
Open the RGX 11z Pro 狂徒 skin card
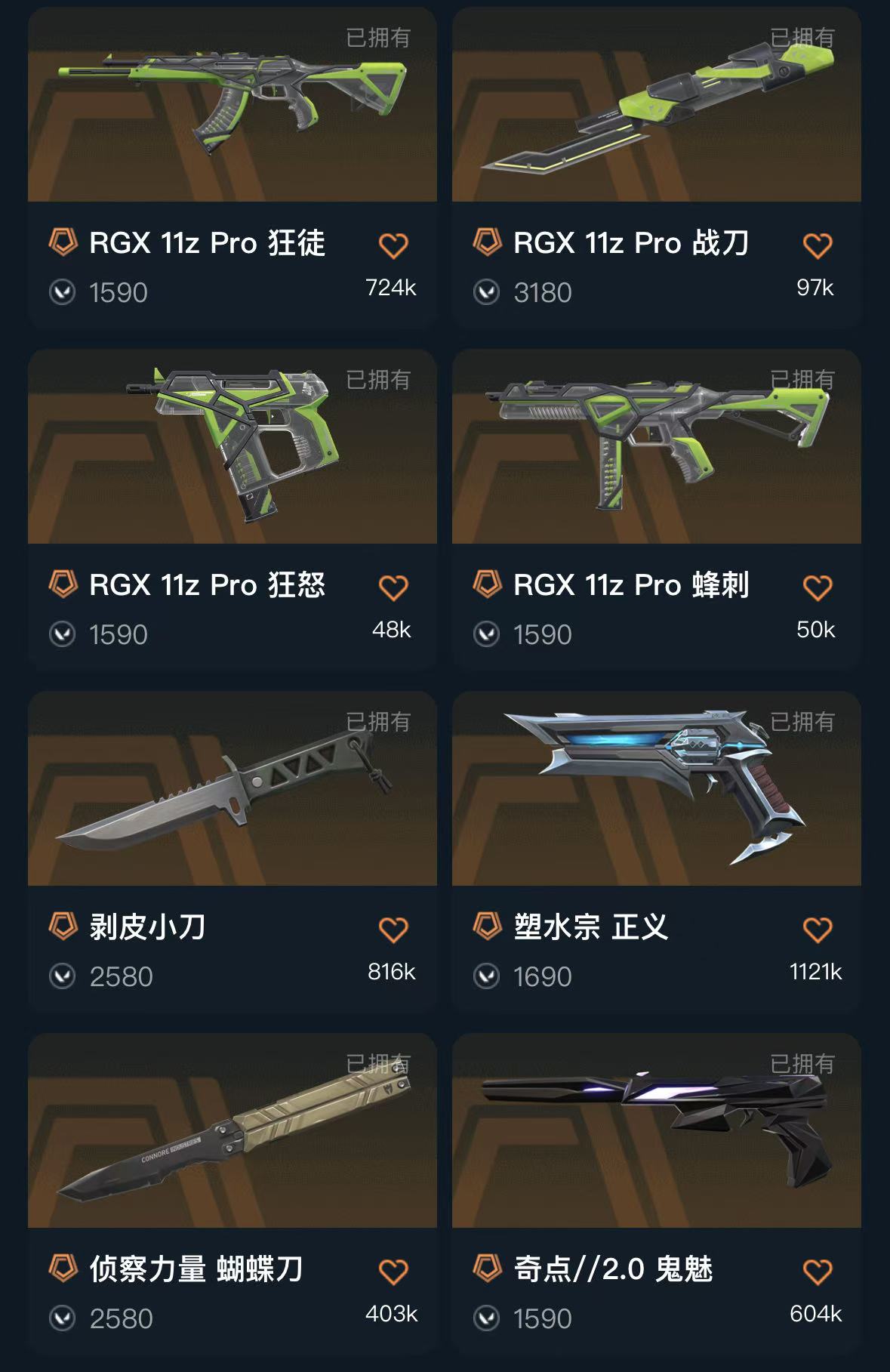232,106
